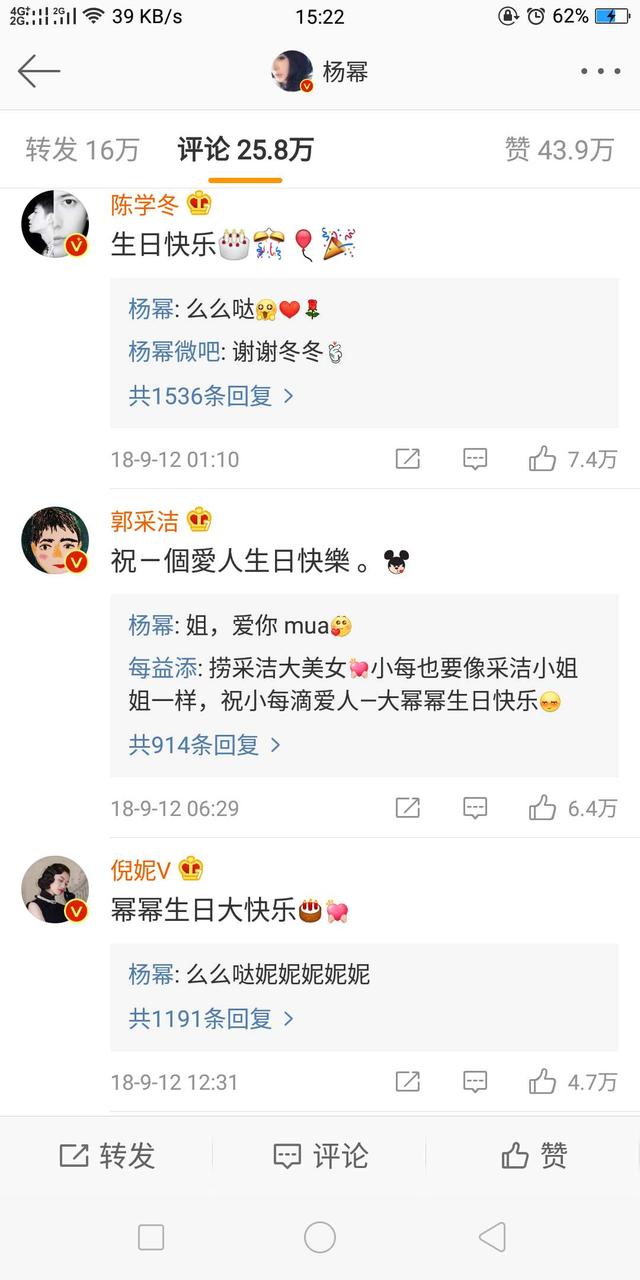Switch to the 转发 16万 tab
The image size is (640, 1280).
click(x=82, y=150)
